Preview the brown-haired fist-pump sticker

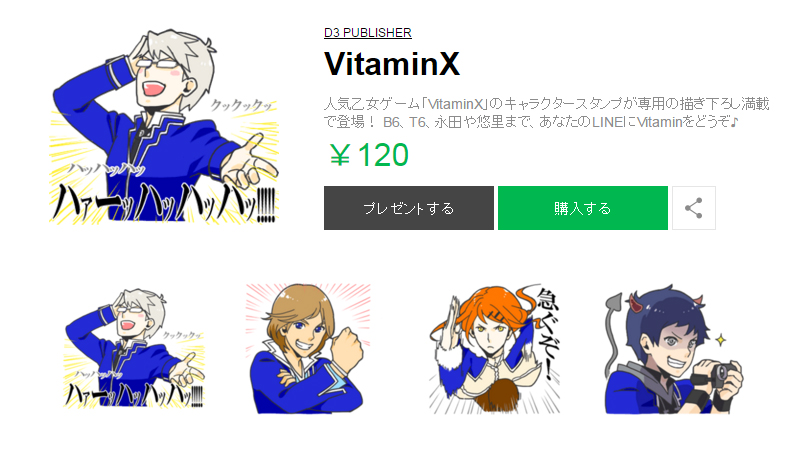pos(307,348)
